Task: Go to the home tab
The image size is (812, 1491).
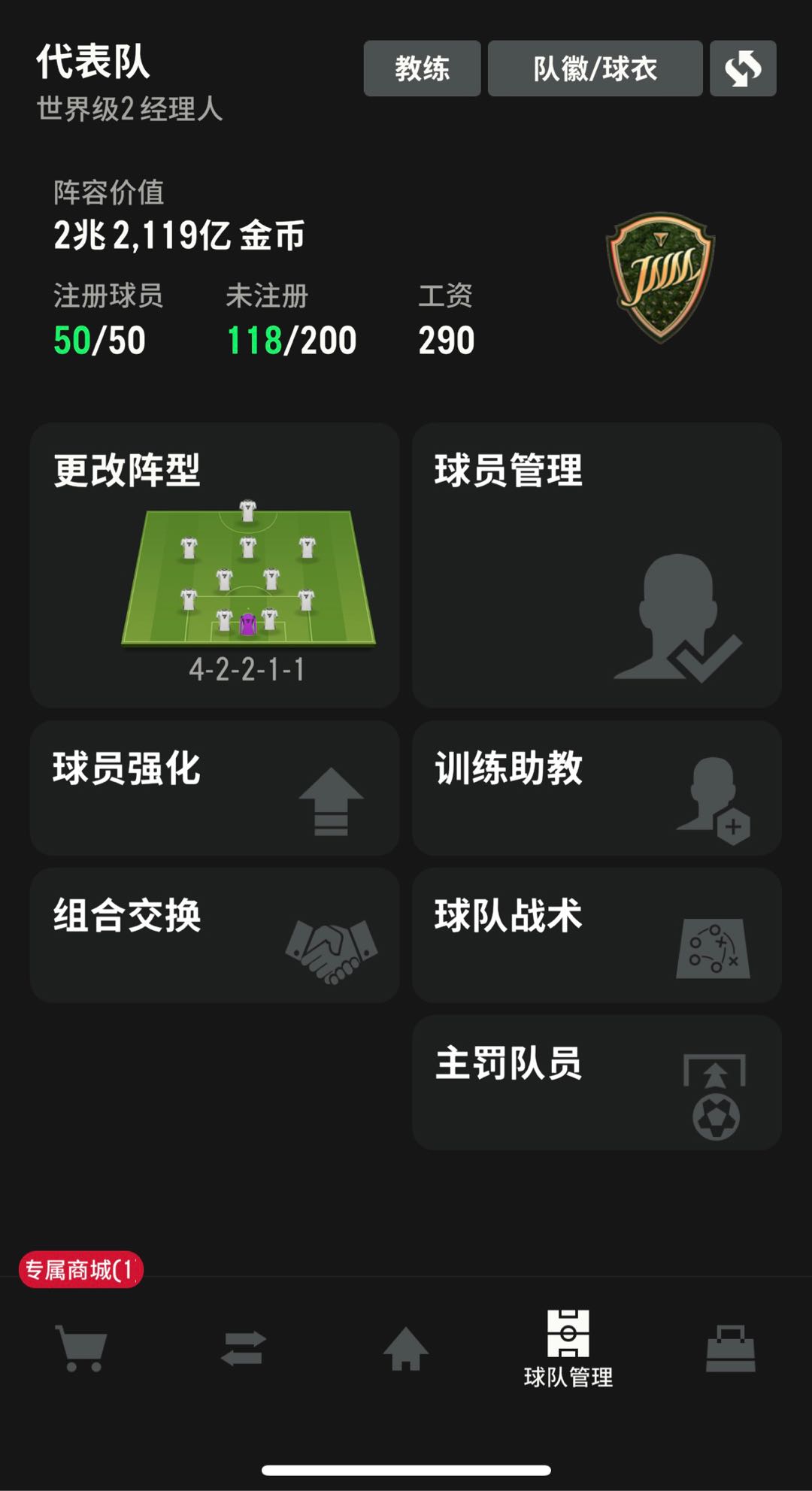Action: pyautogui.click(x=406, y=1348)
